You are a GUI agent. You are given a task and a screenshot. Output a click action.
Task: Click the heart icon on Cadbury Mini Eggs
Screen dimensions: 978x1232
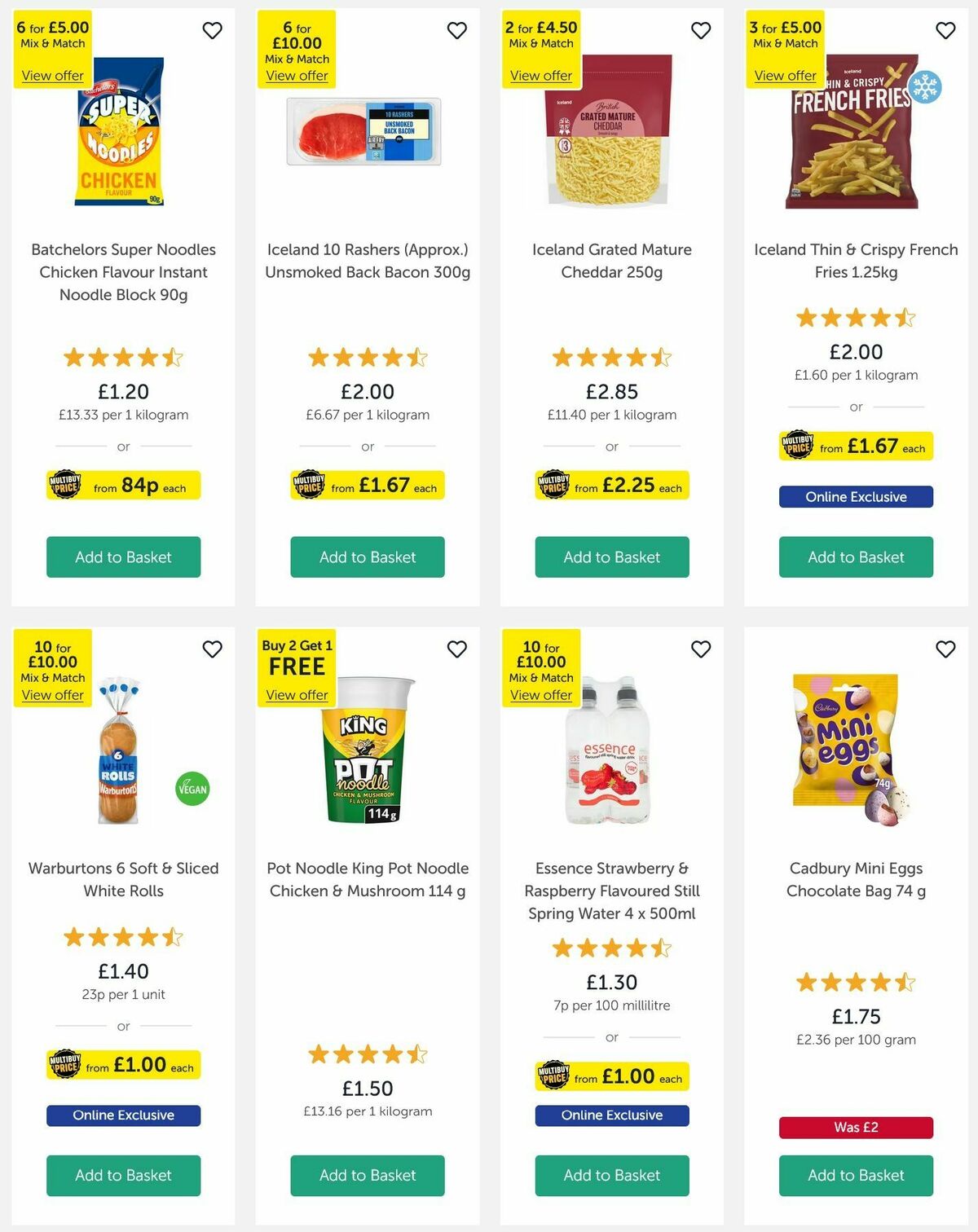tap(945, 649)
